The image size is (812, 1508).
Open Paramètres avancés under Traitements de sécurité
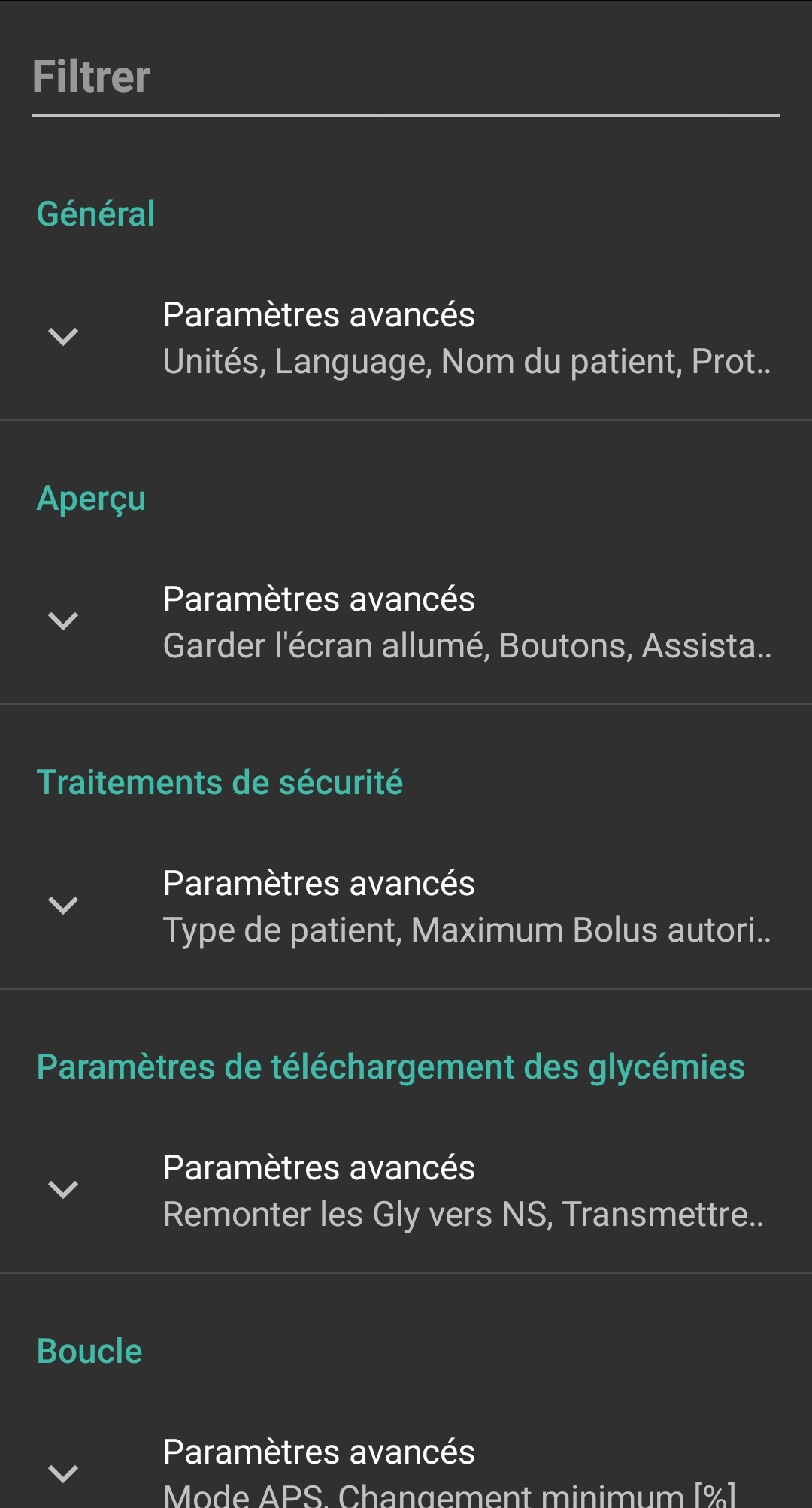[319, 883]
